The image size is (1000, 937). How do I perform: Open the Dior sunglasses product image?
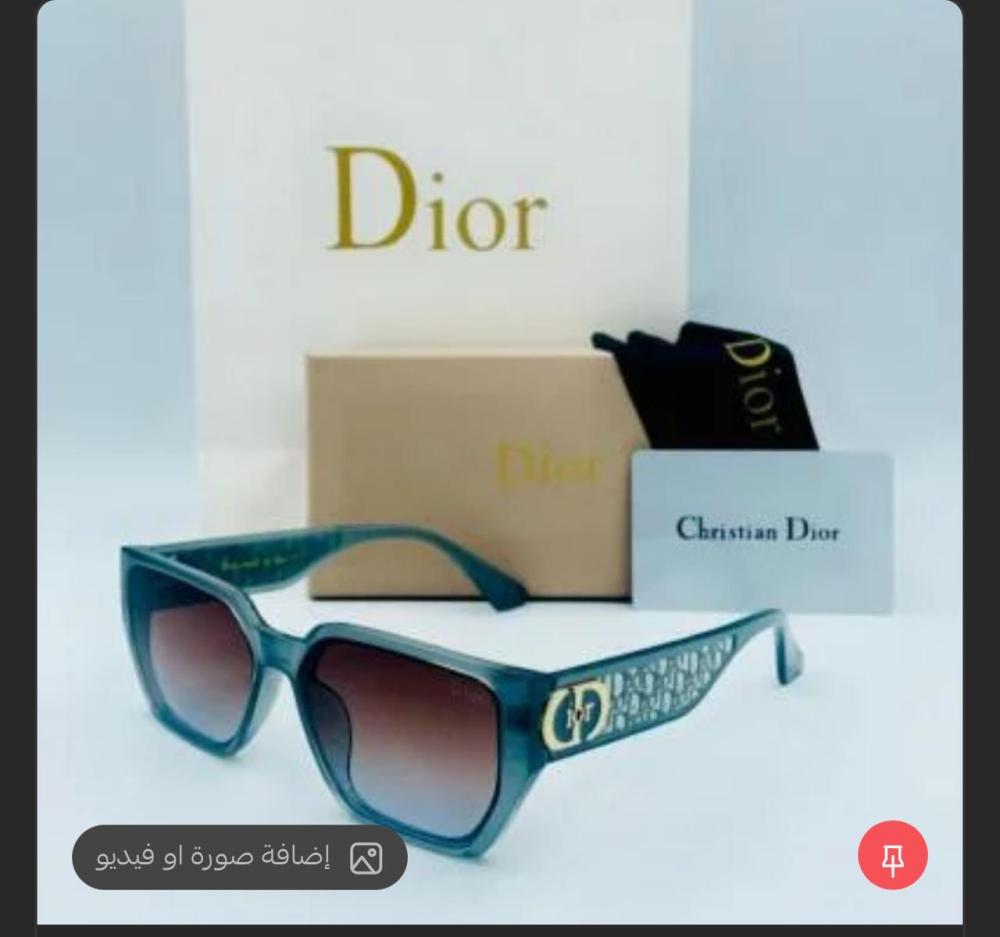coord(500,450)
